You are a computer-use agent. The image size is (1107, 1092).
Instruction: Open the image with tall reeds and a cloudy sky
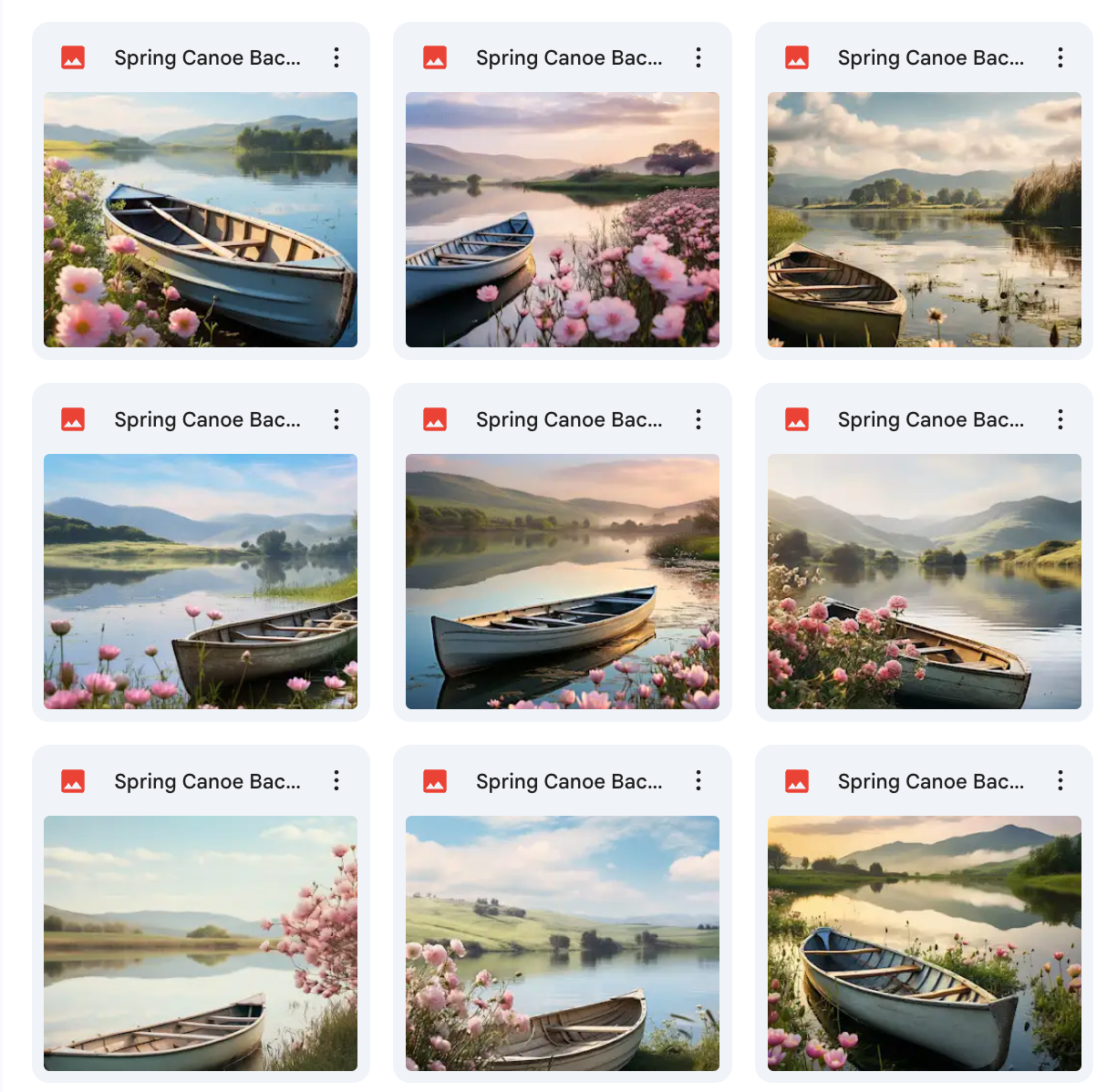tap(924, 219)
